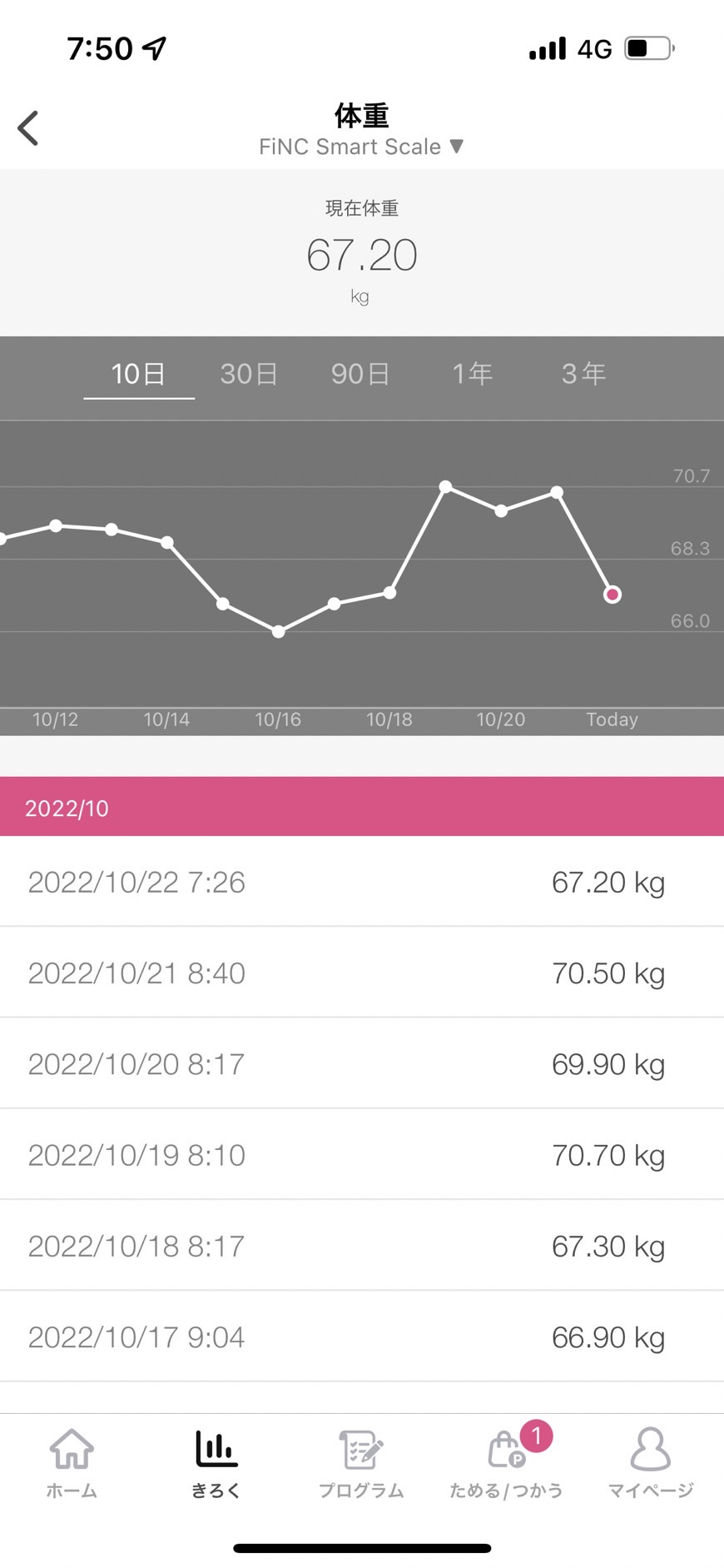
Task: Go to the ホーム tab
Action: tap(72, 1463)
